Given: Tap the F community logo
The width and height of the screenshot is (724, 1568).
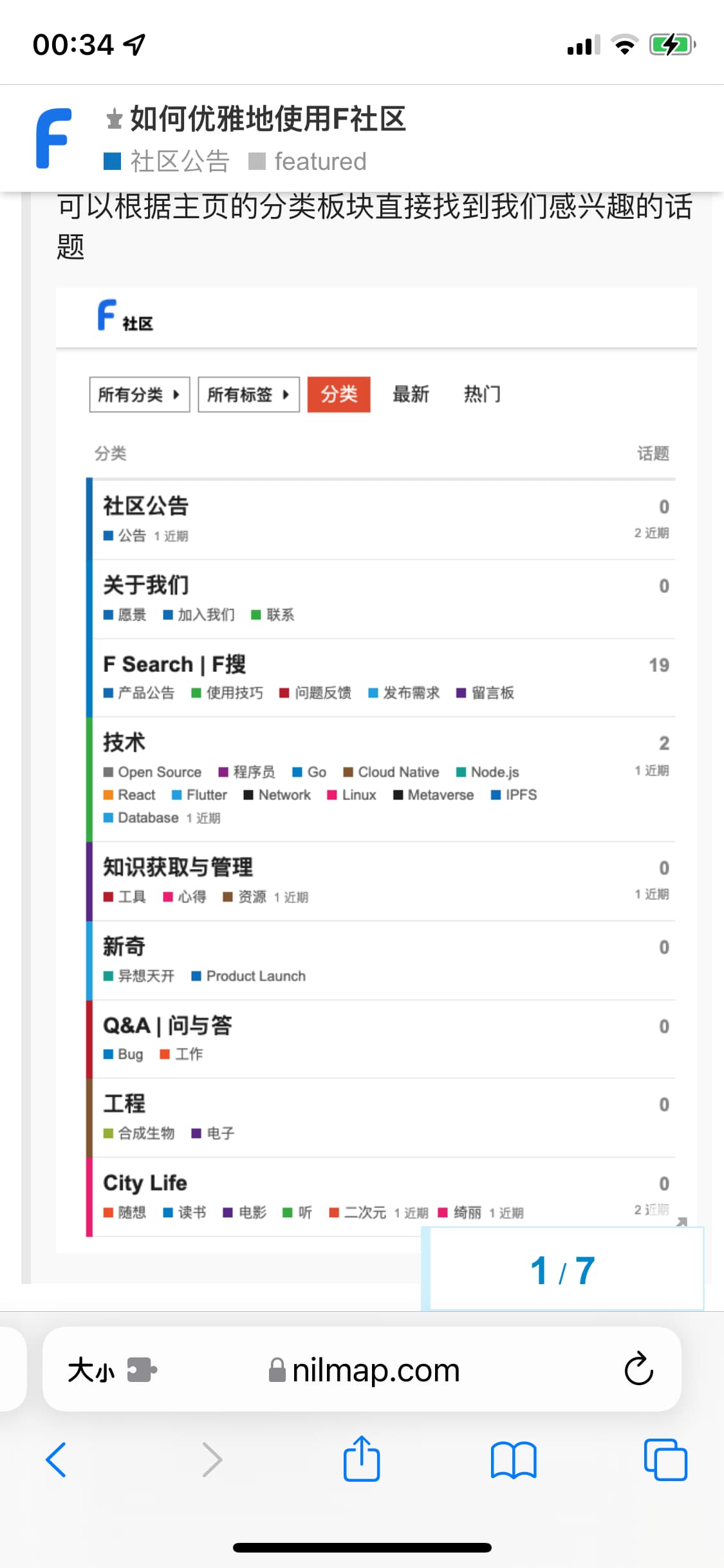Looking at the screenshot, I should (53, 138).
